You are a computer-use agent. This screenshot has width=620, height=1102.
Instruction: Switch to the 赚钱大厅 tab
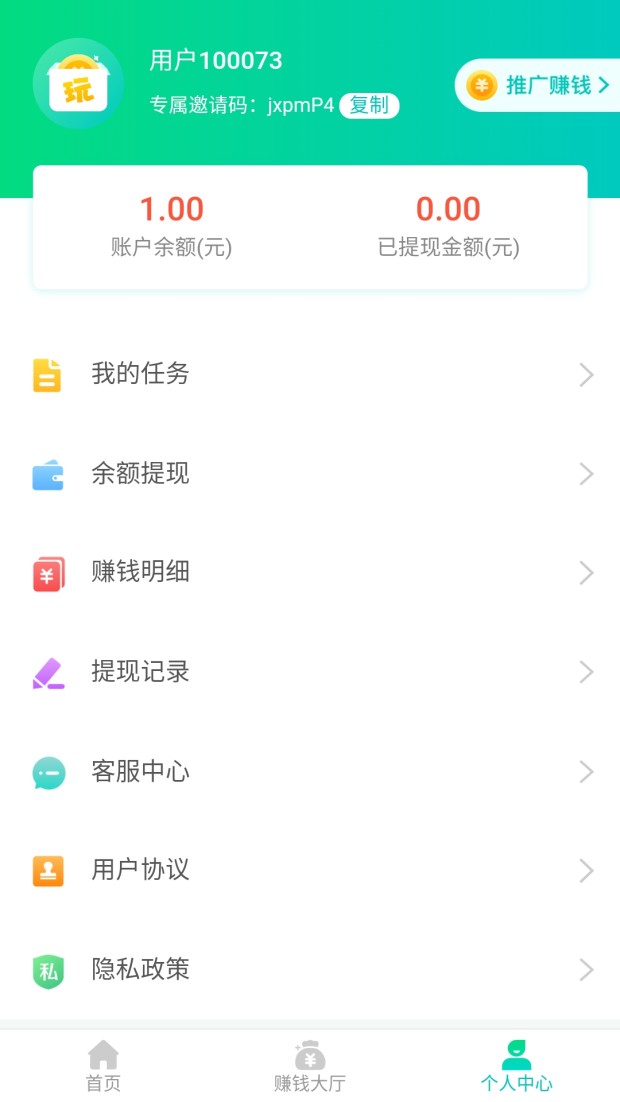[x=310, y=1066]
